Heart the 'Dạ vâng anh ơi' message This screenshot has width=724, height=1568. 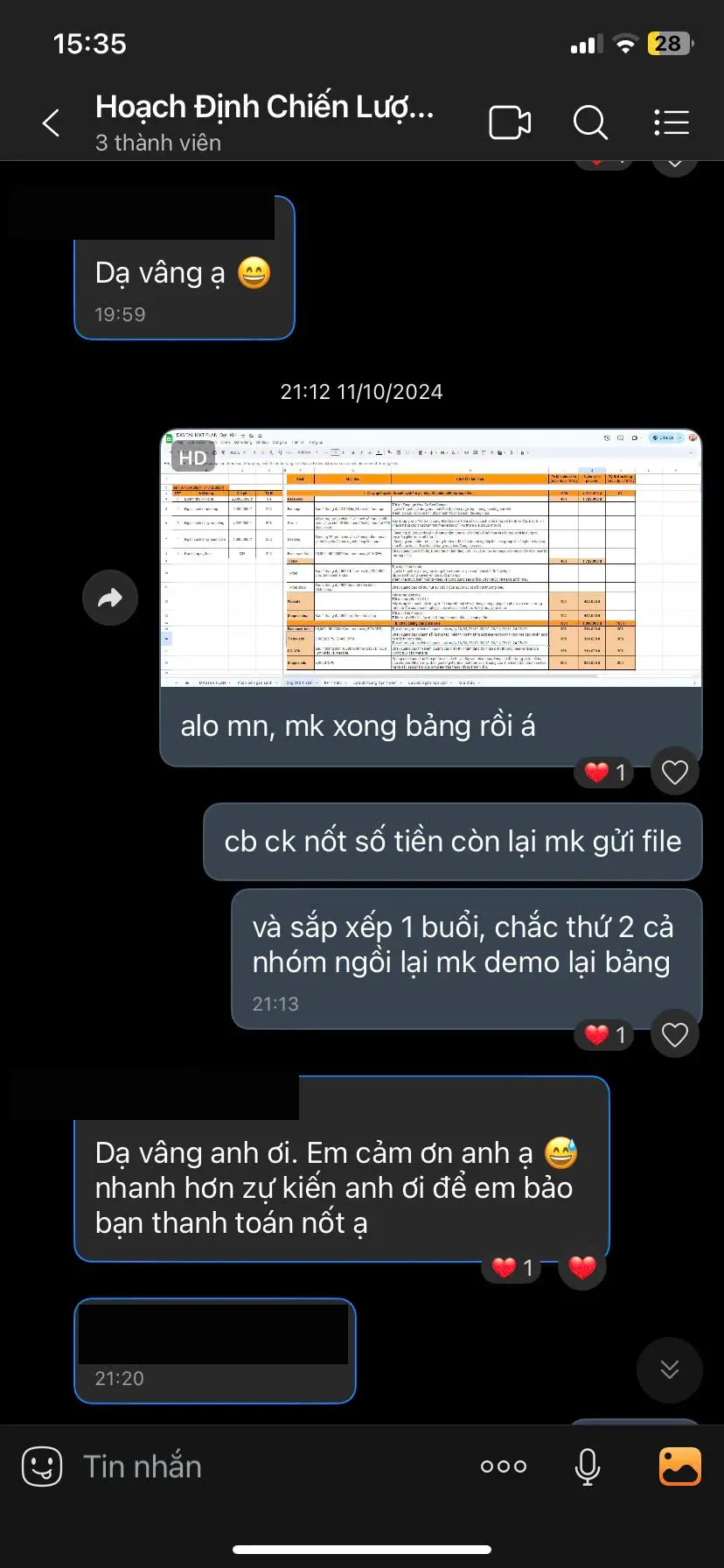coord(582,1267)
